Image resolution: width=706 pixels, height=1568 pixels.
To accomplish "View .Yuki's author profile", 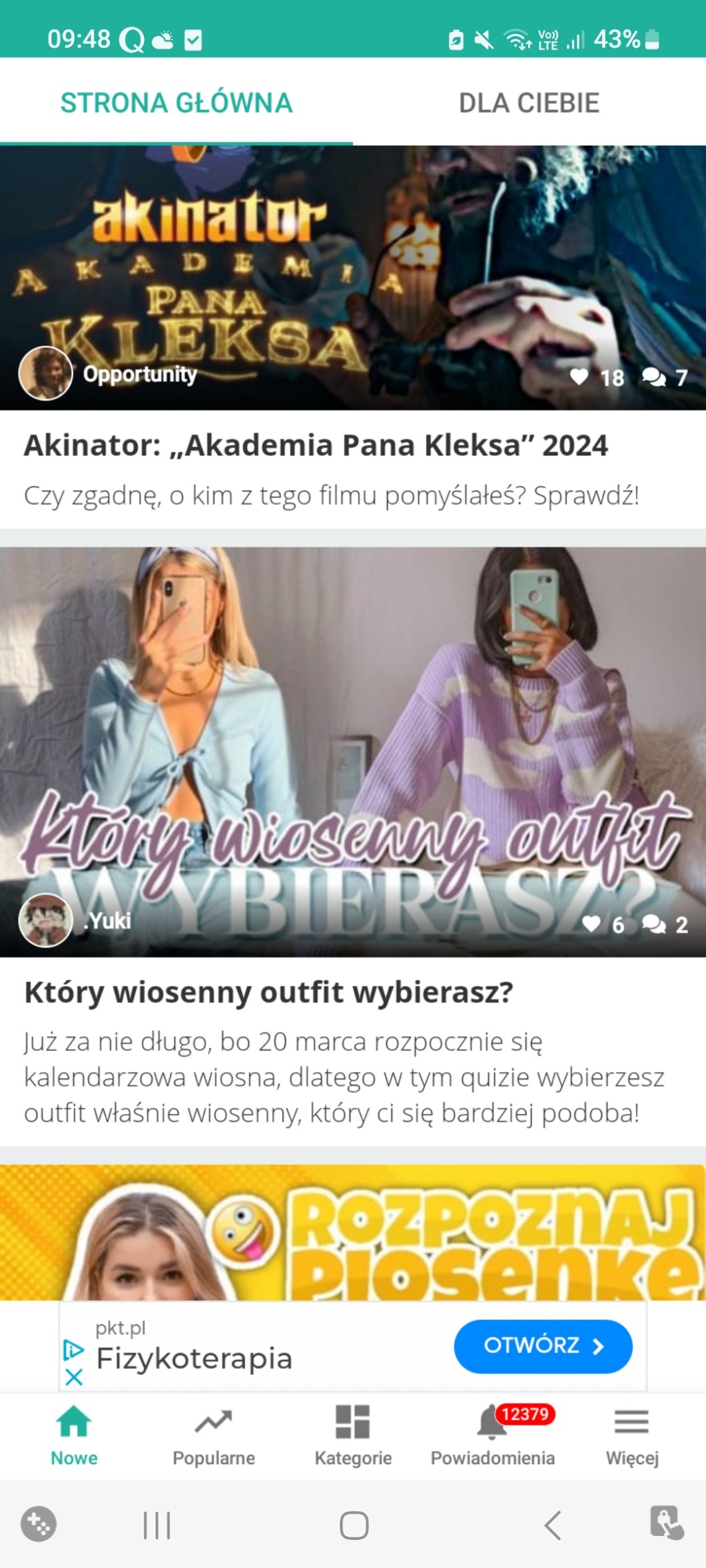I will (x=45, y=920).
